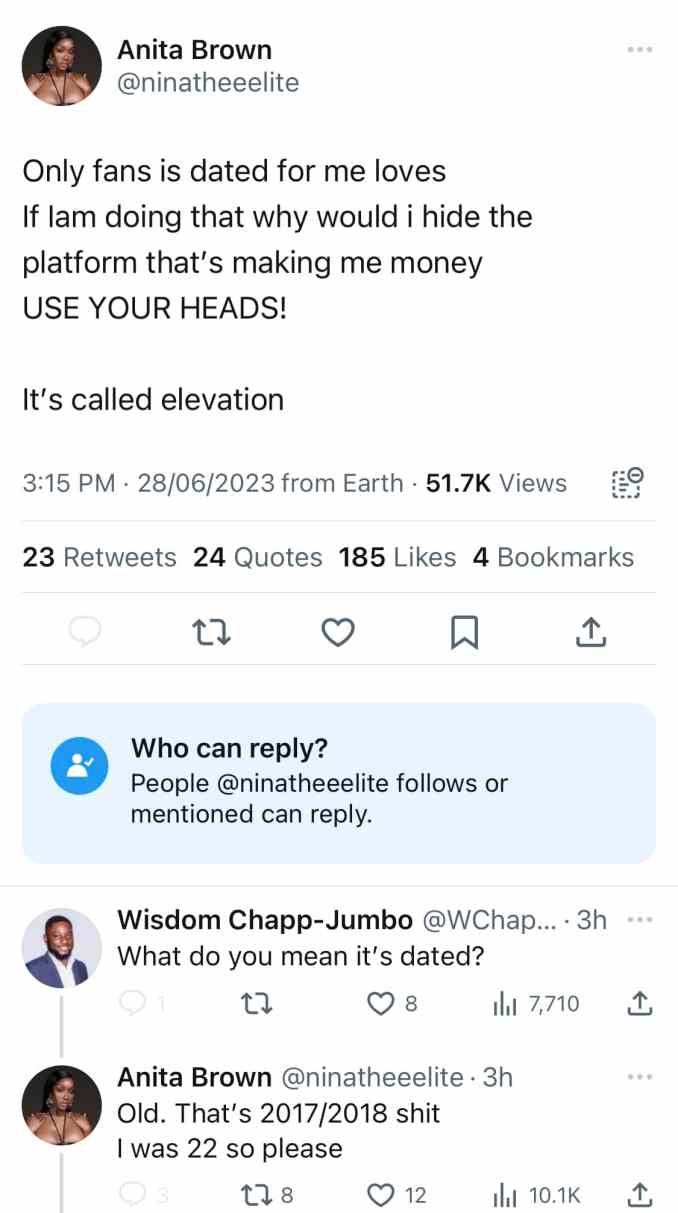Image resolution: width=678 pixels, height=1213 pixels.
Task: View the 185 Likes list
Action: click(397, 557)
